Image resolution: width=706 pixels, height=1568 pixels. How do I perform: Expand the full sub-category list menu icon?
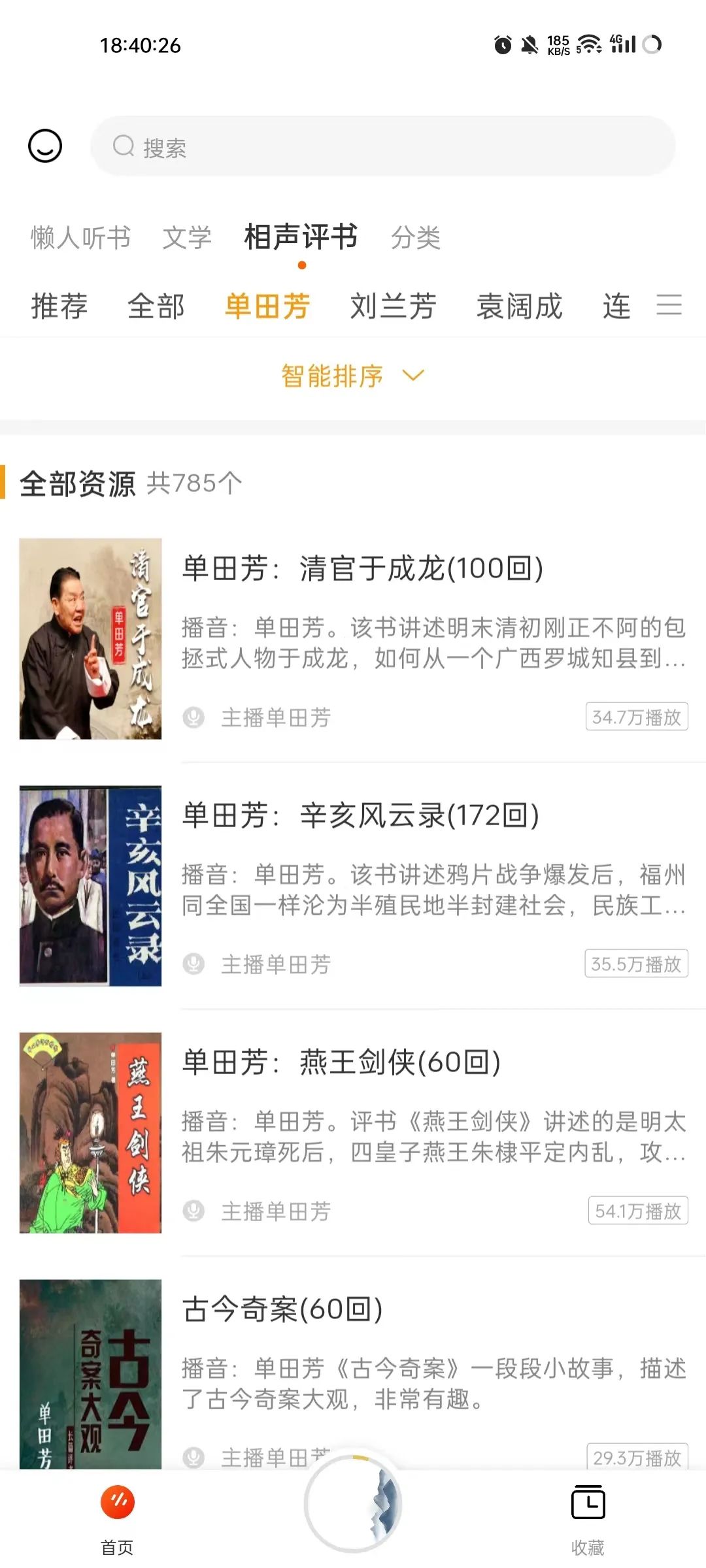pyautogui.click(x=669, y=305)
